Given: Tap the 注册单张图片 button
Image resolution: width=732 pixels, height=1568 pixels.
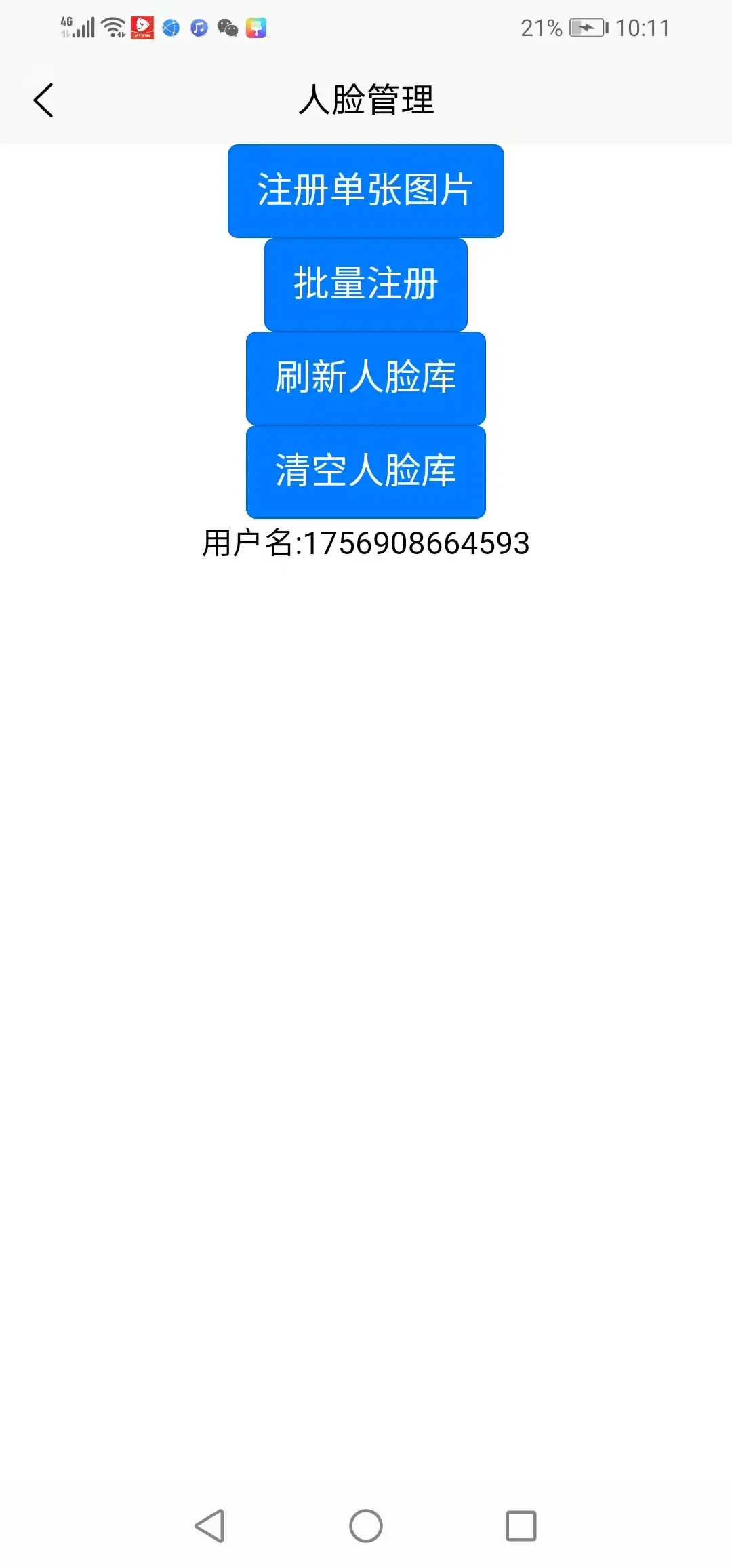Looking at the screenshot, I should [x=366, y=191].
